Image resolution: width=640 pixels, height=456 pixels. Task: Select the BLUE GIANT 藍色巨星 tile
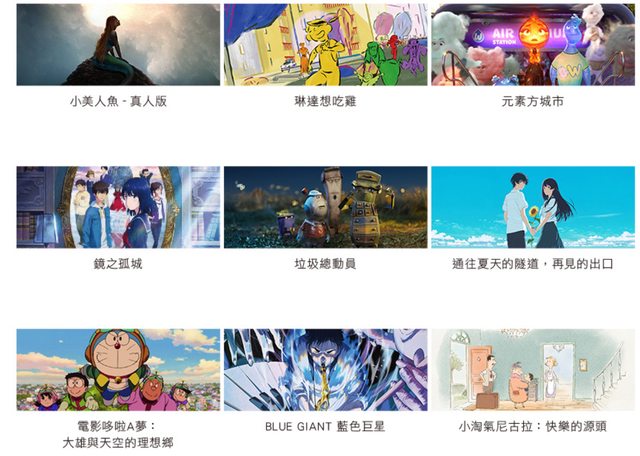[325, 370]
